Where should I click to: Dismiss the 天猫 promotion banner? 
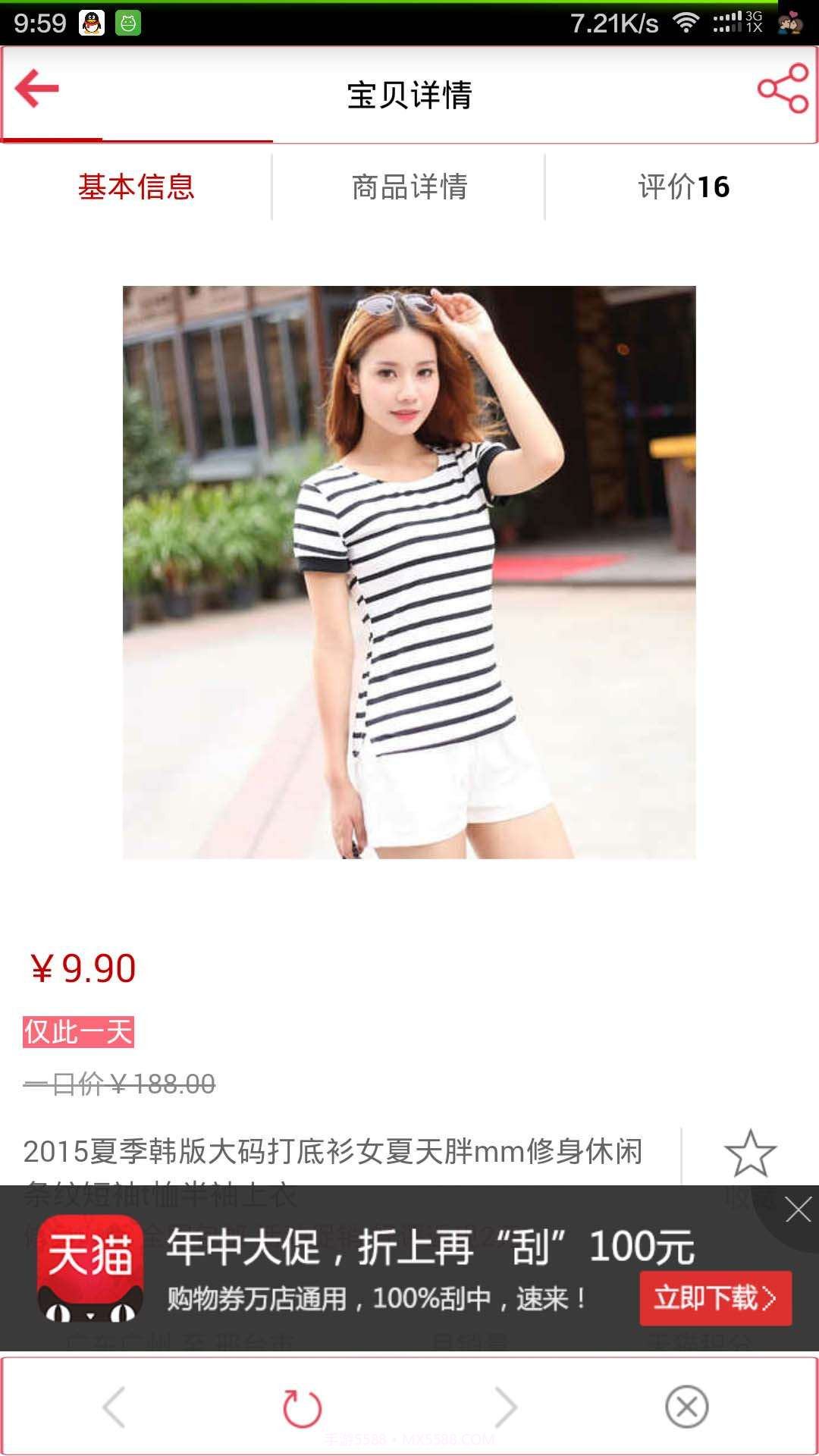pos(798,1210)
